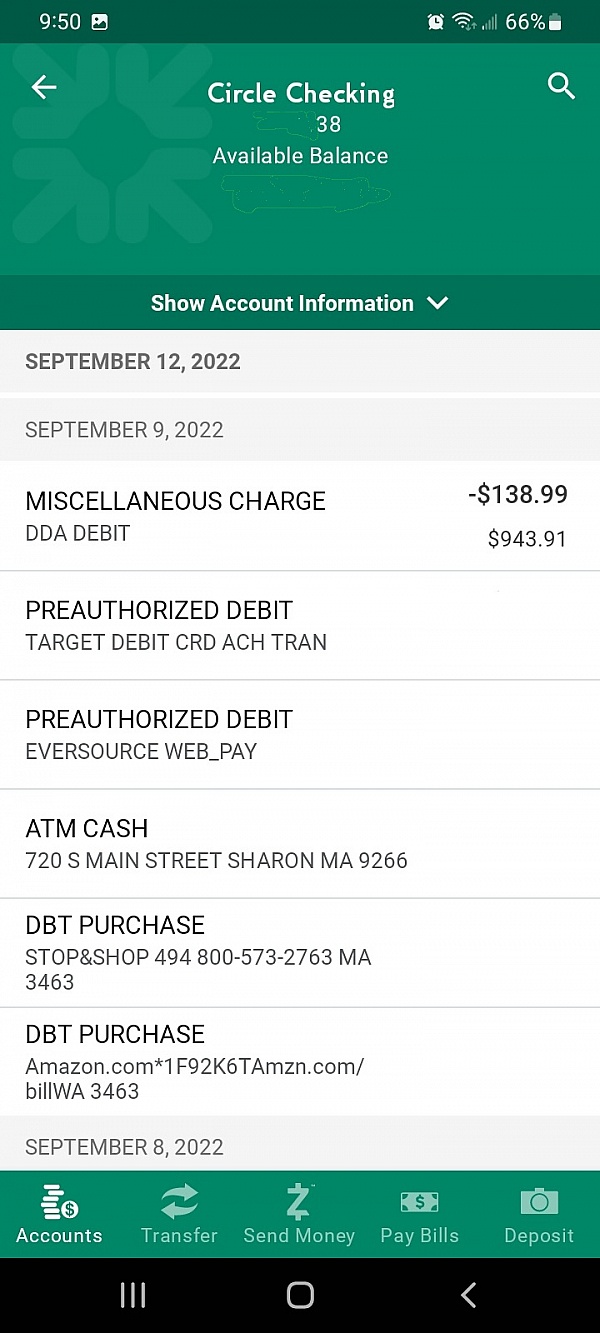Open the transaction search magnifier
Screen dimensions: 600x1333
click(x=561, y=87)
